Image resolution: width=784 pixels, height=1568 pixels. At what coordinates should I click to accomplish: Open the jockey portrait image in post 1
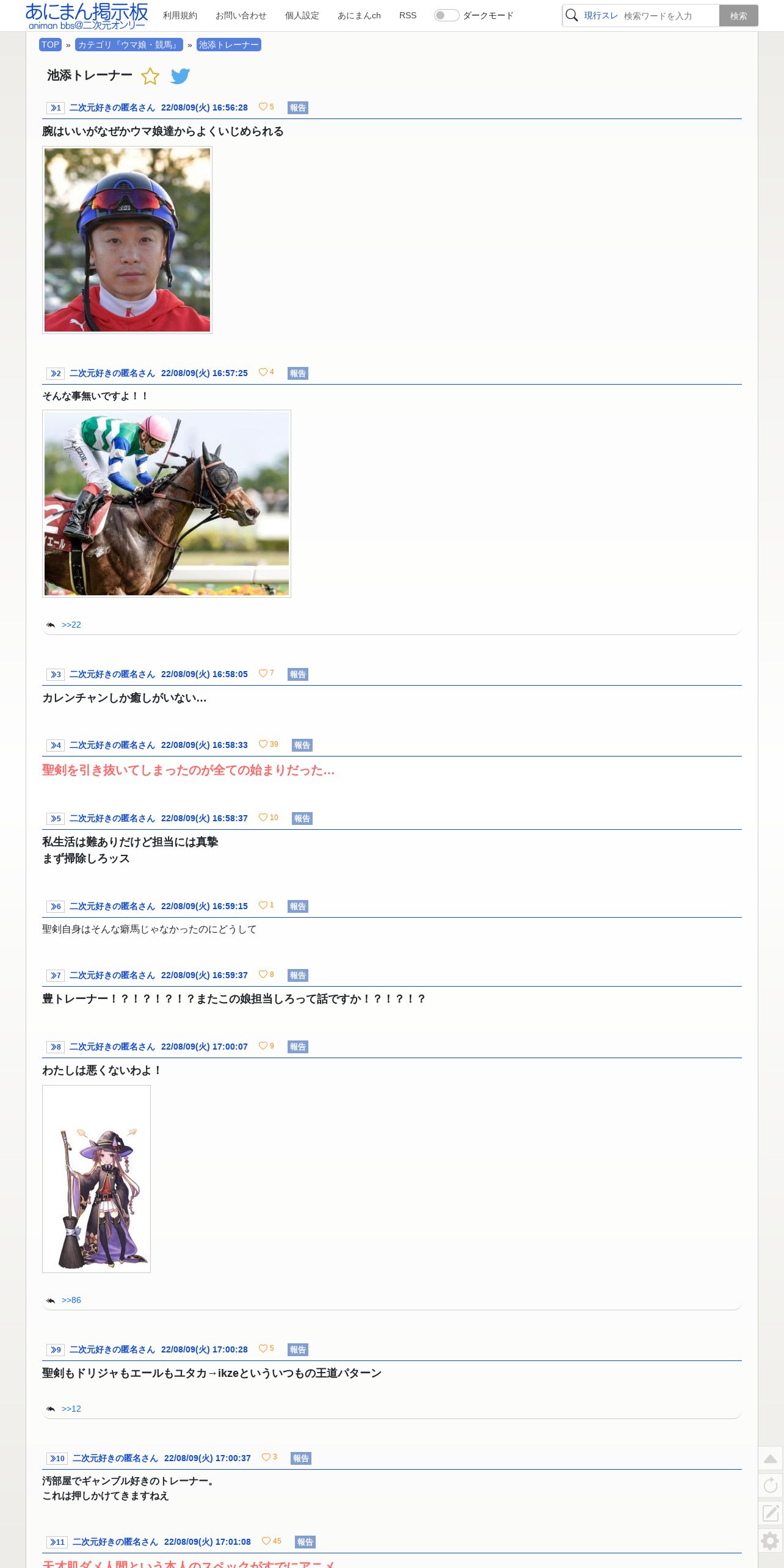(x=127, y=240)
